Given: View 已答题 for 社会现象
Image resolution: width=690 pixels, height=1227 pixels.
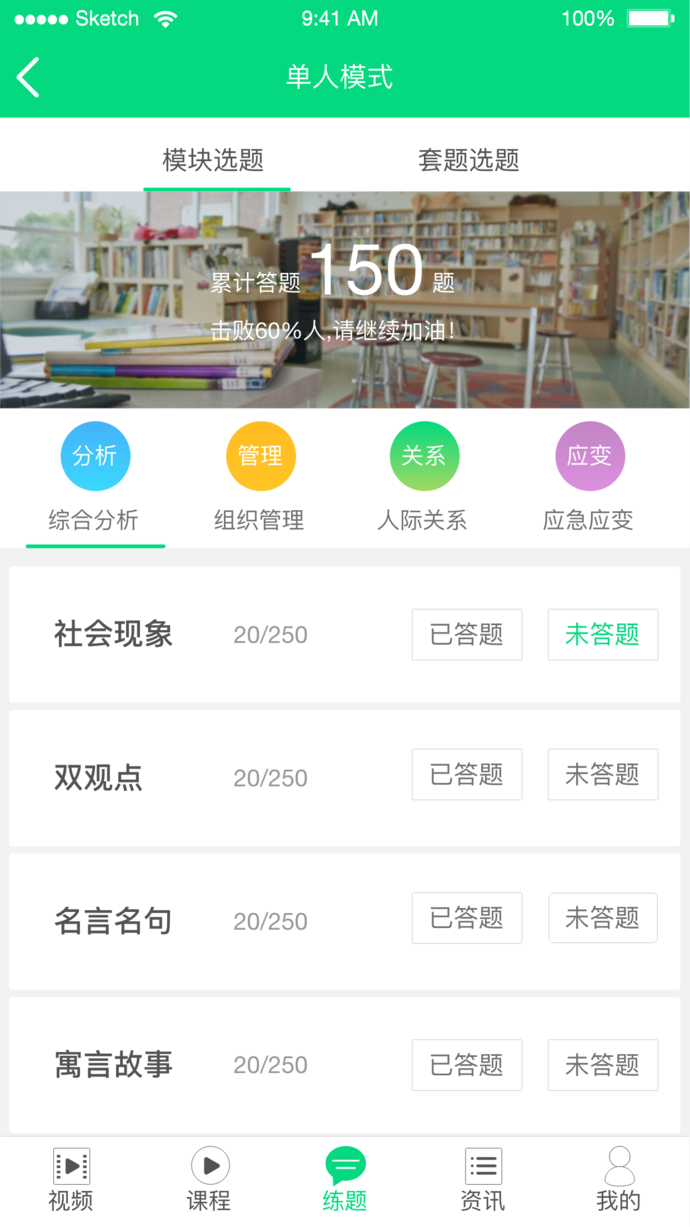Looking at the screenshot, I should coord(466,634).
